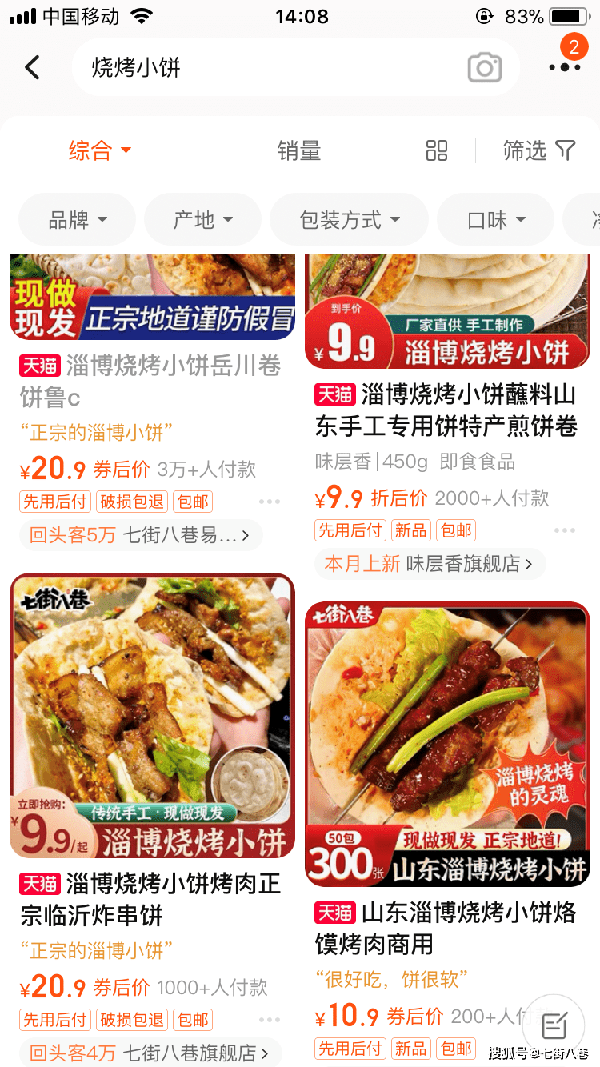Open the 筛选 filter panel

point(539,151)
